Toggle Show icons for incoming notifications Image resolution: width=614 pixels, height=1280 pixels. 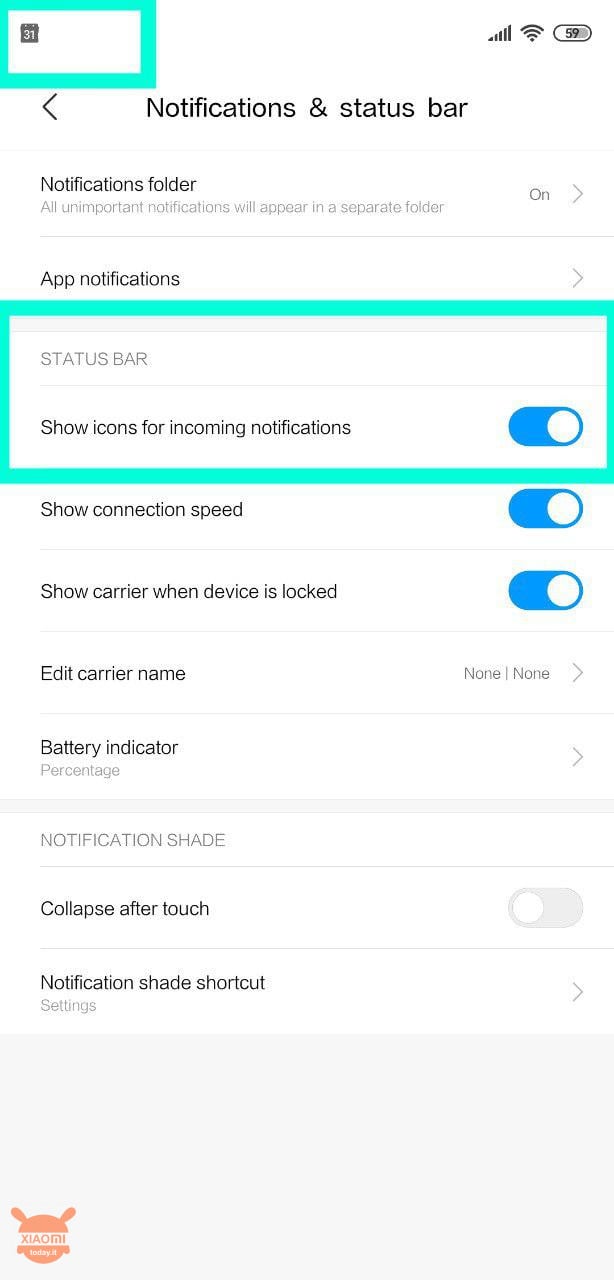click(545, 426)
